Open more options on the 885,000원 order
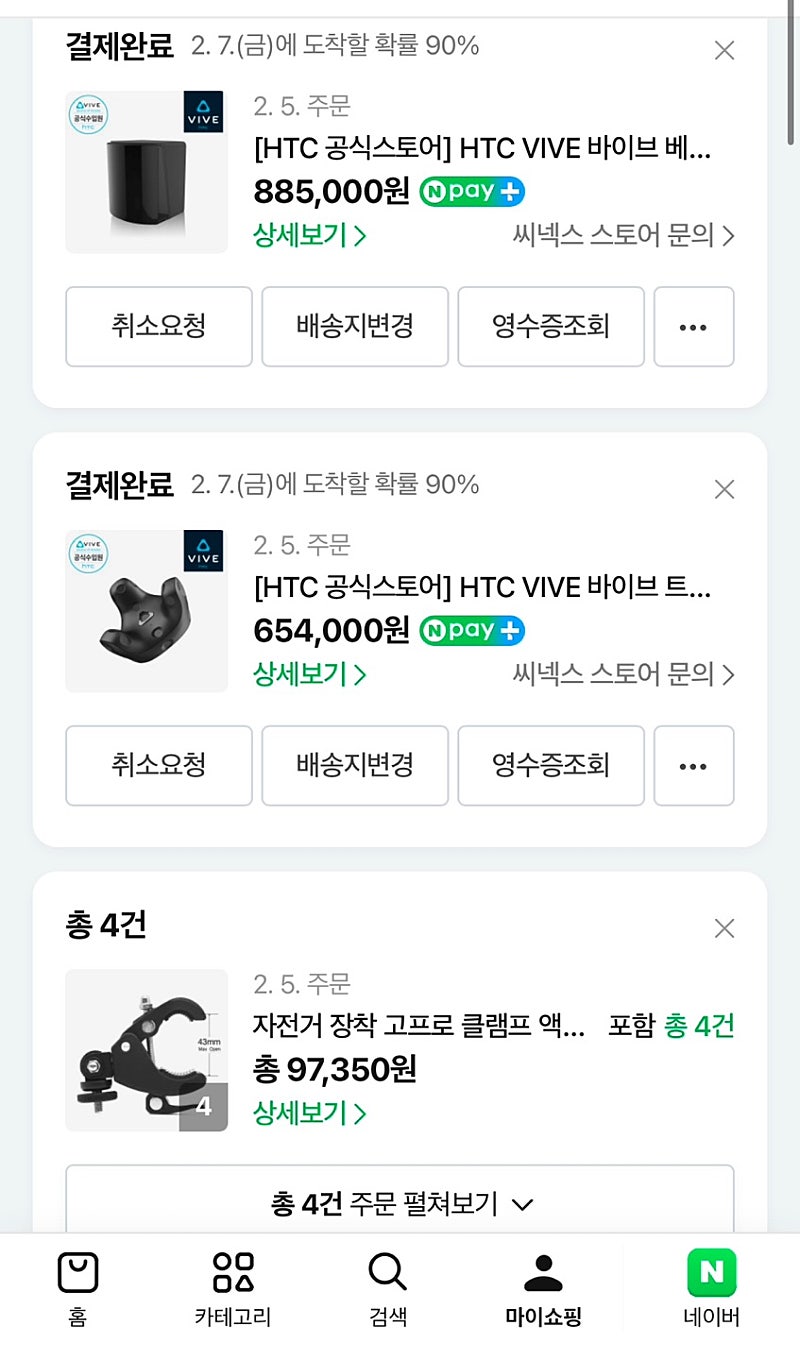 coord(693,326)
